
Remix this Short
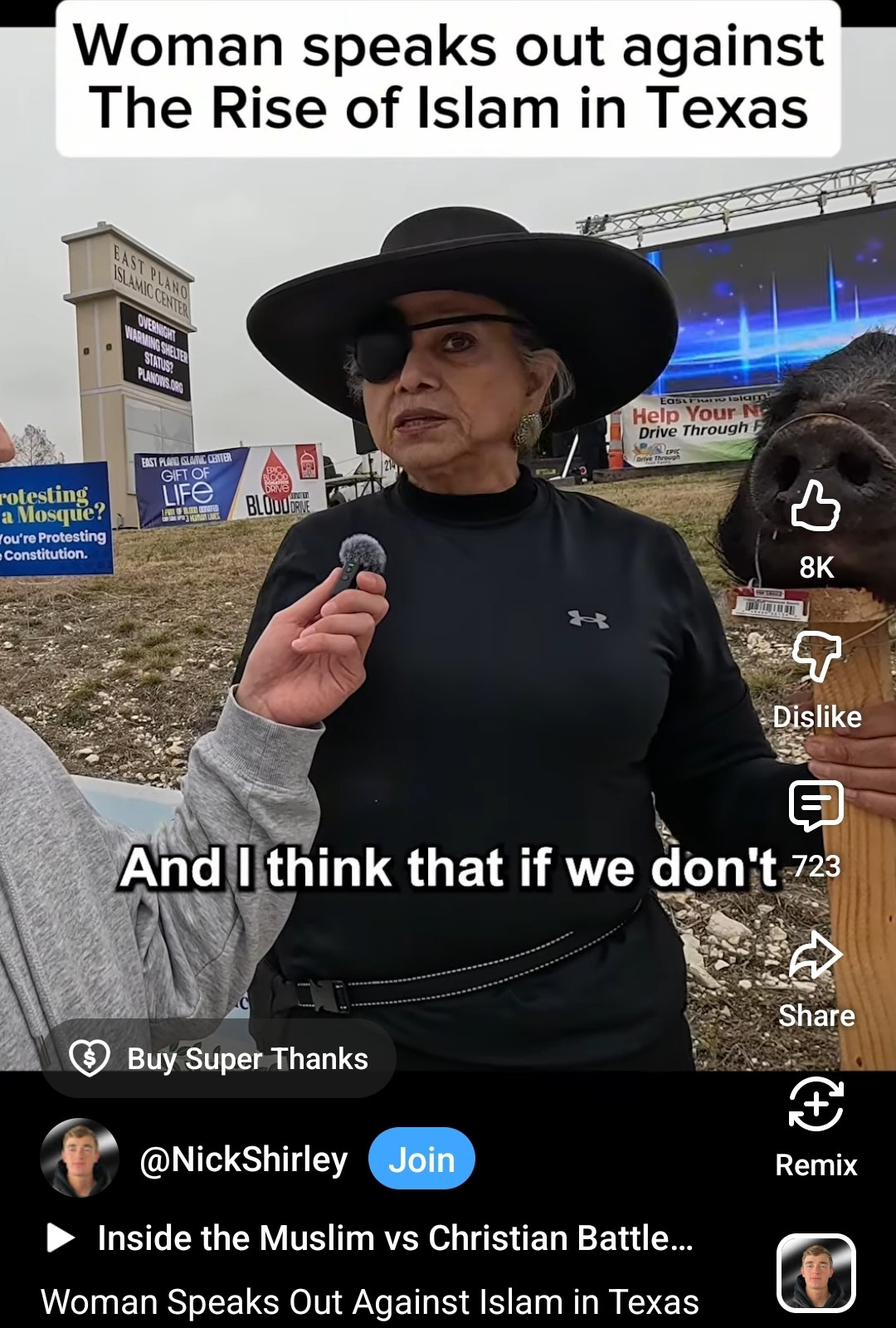(x=816, y=1106)
